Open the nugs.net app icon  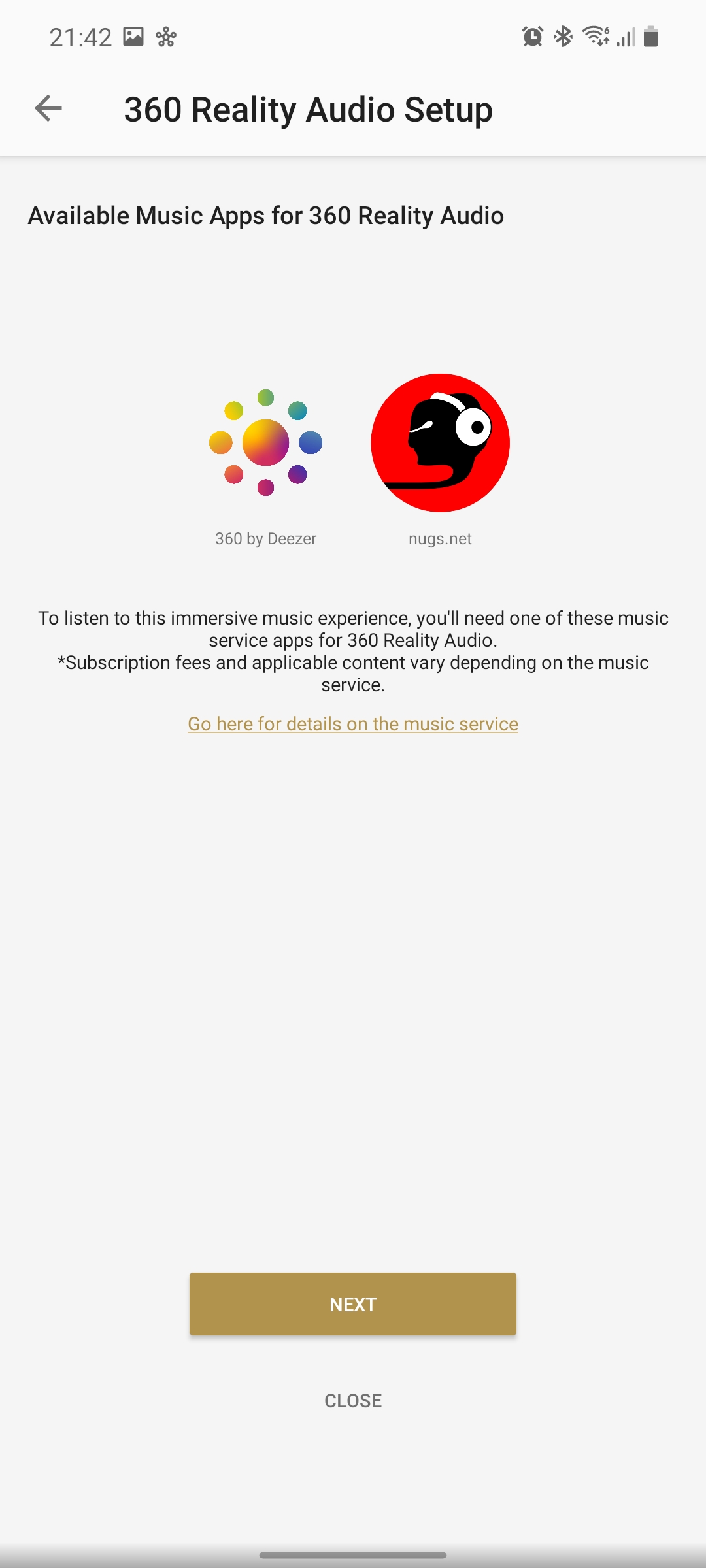[x=440, y=443]
